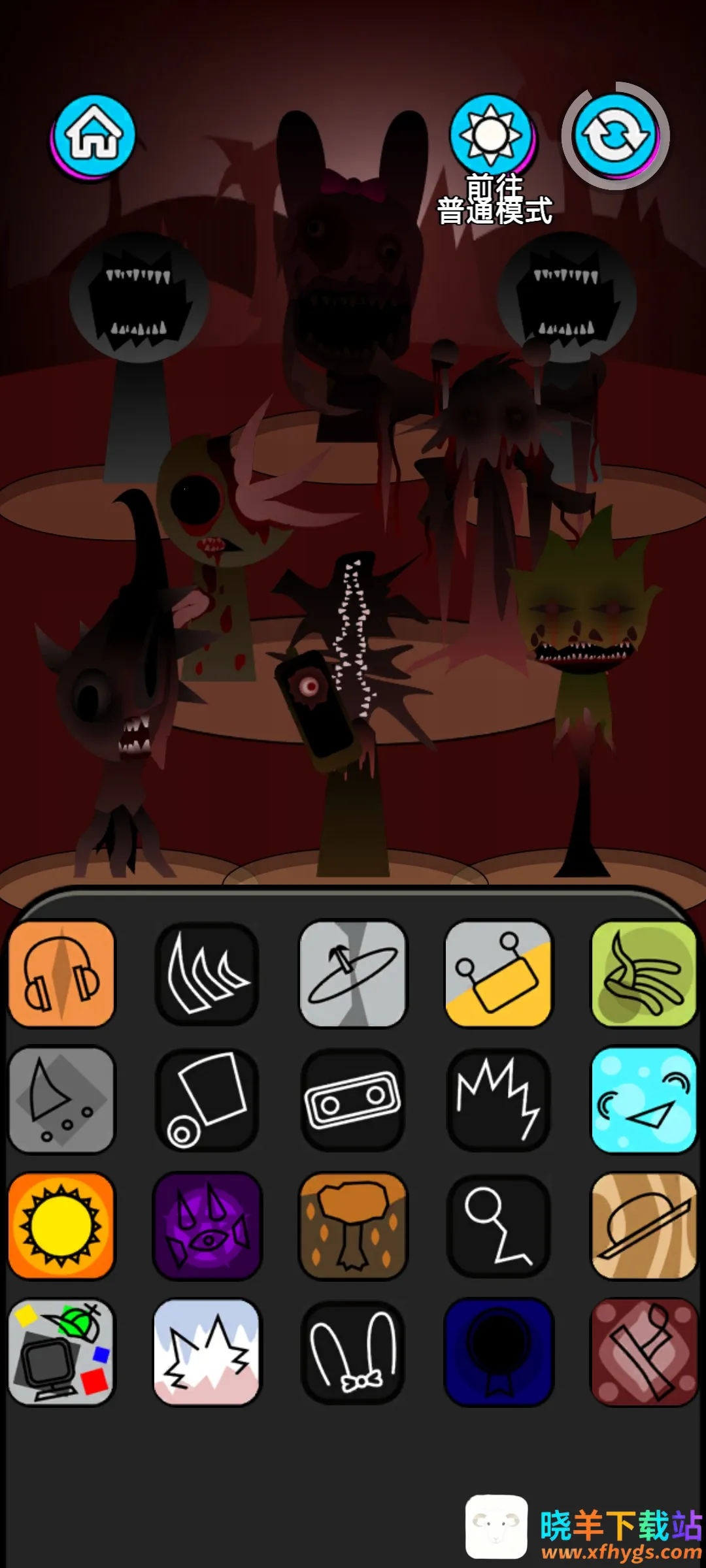
Task: Select the yellow sun sound icon
Action: [61, 1226]
